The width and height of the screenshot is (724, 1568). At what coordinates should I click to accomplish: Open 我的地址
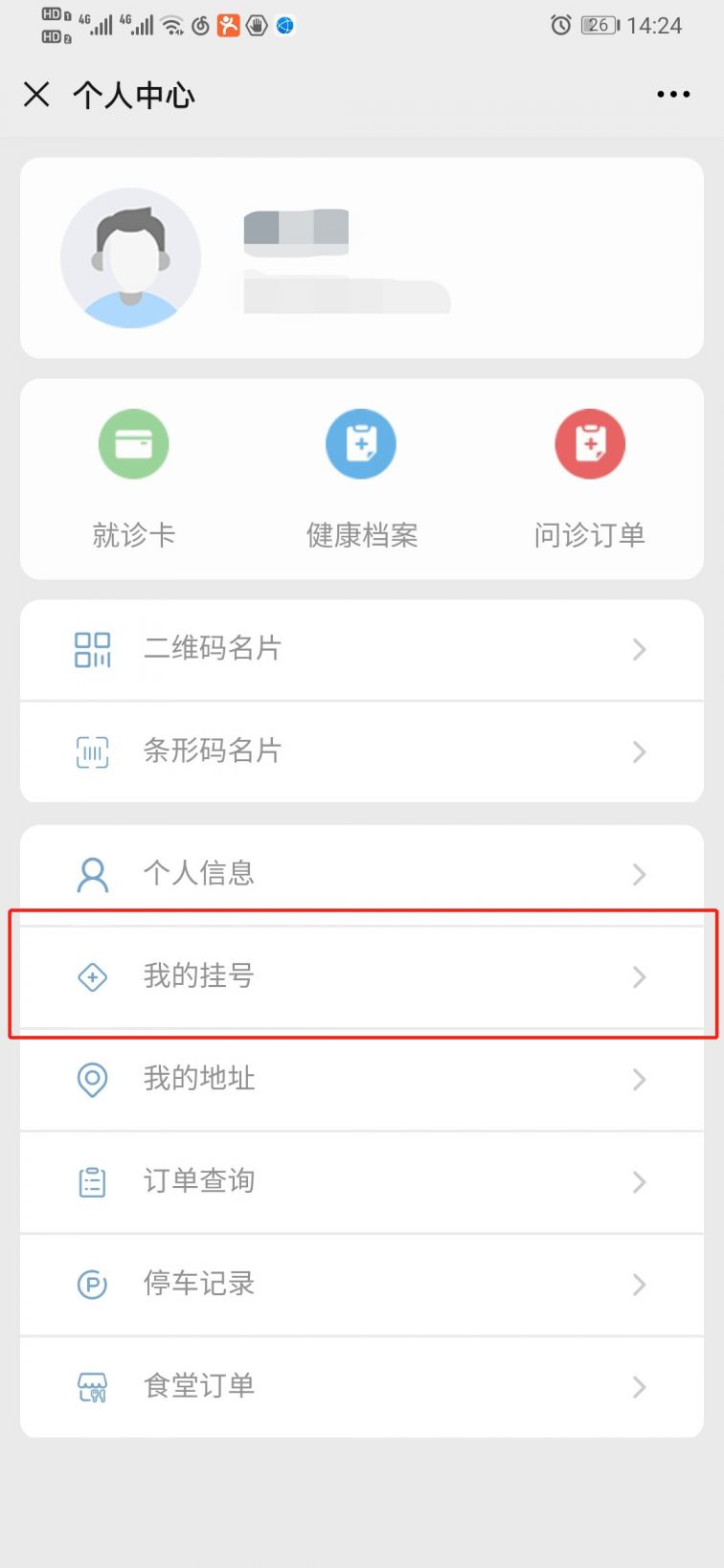tap(362, 1079)
